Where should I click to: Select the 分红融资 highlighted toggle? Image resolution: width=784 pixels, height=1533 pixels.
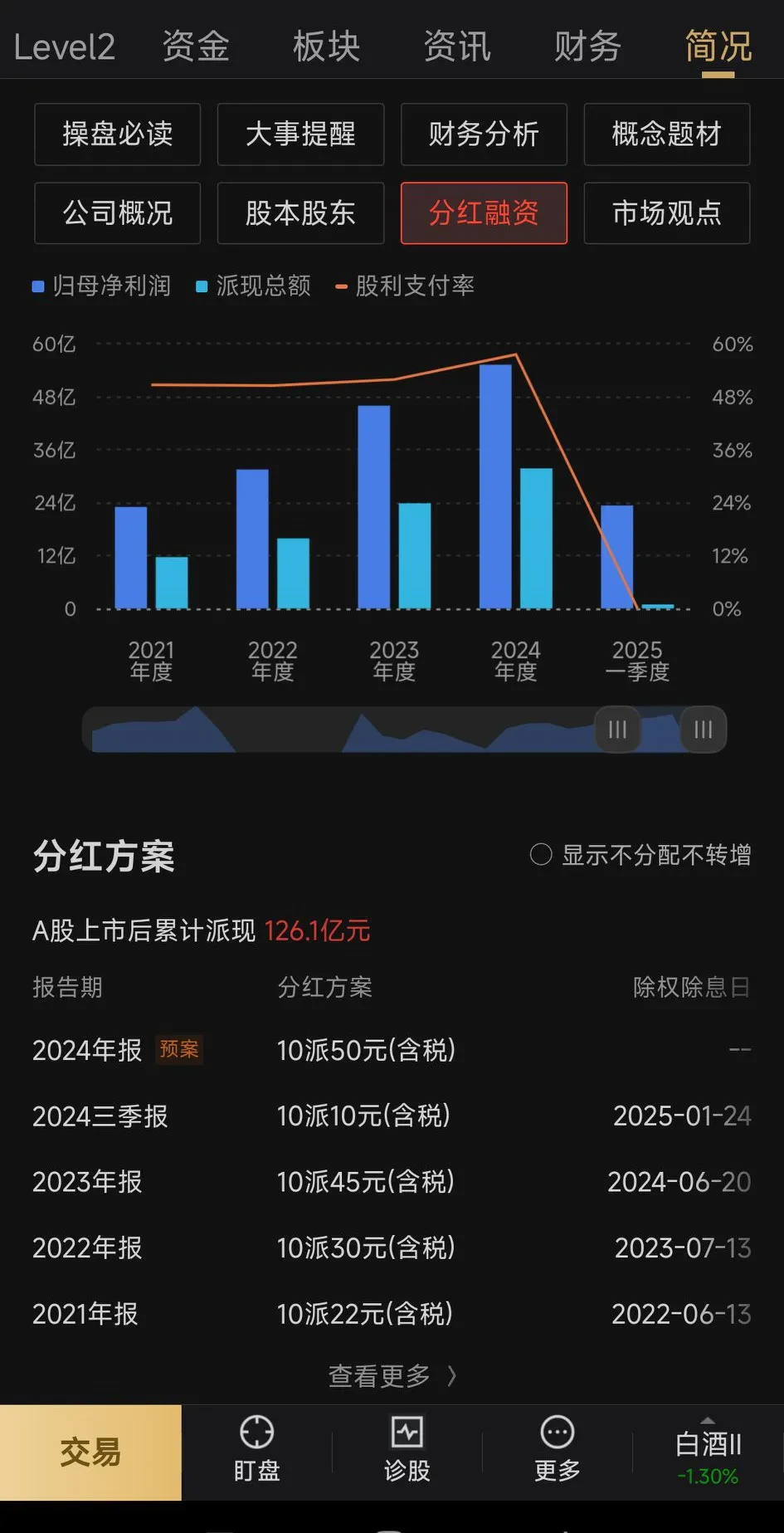pos(484,213)
